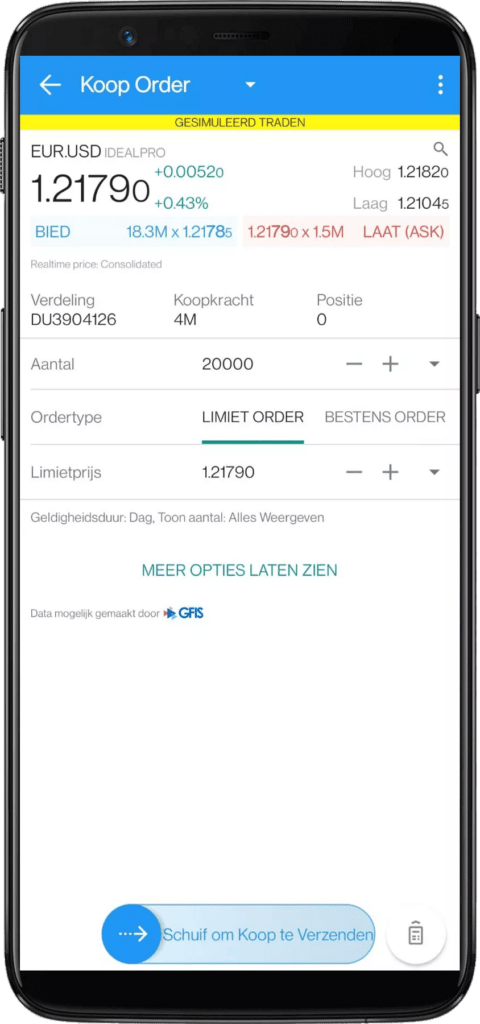Tap the search magnifier icon
Screen dimensions: 480x1024
pos(441,149)
